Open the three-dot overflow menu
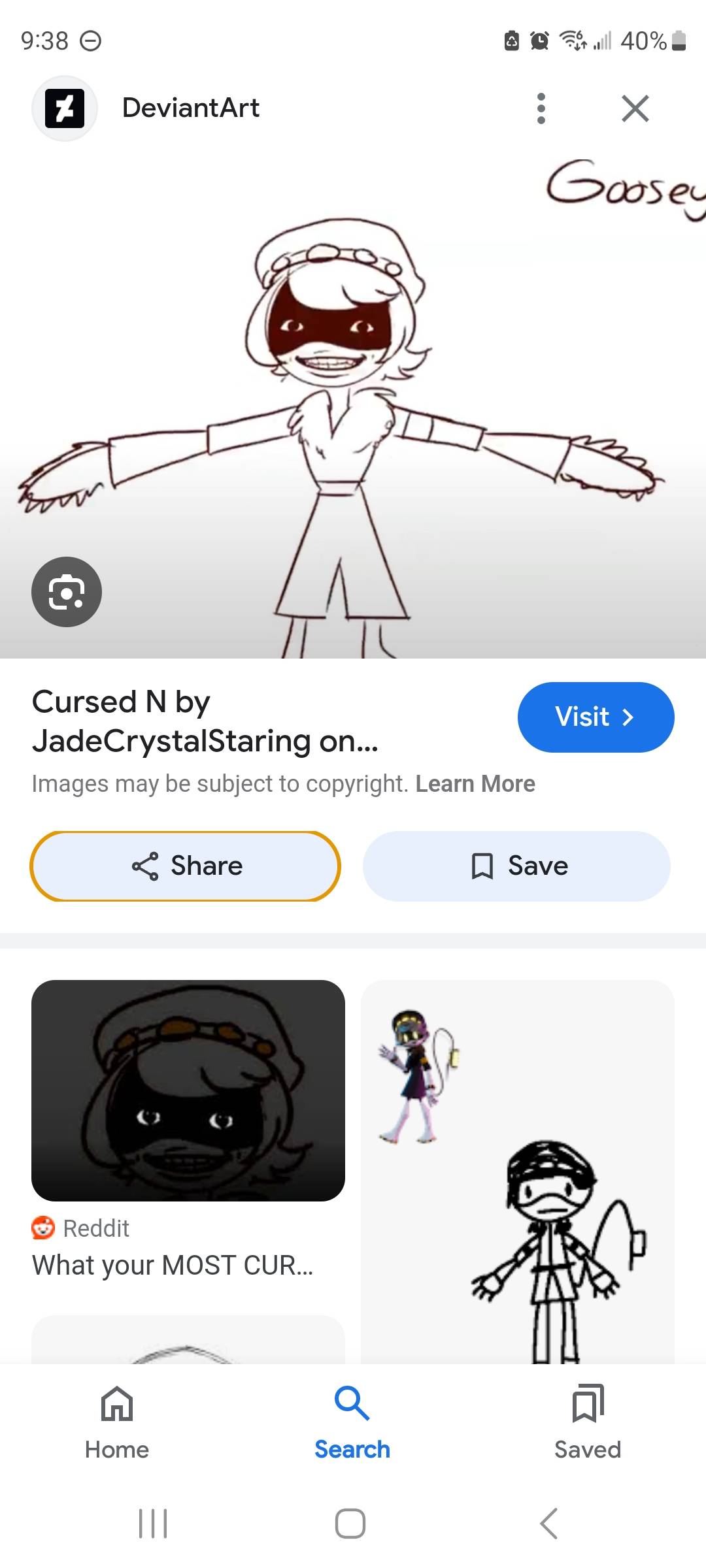706x1568 pixels. click(541, 108)
